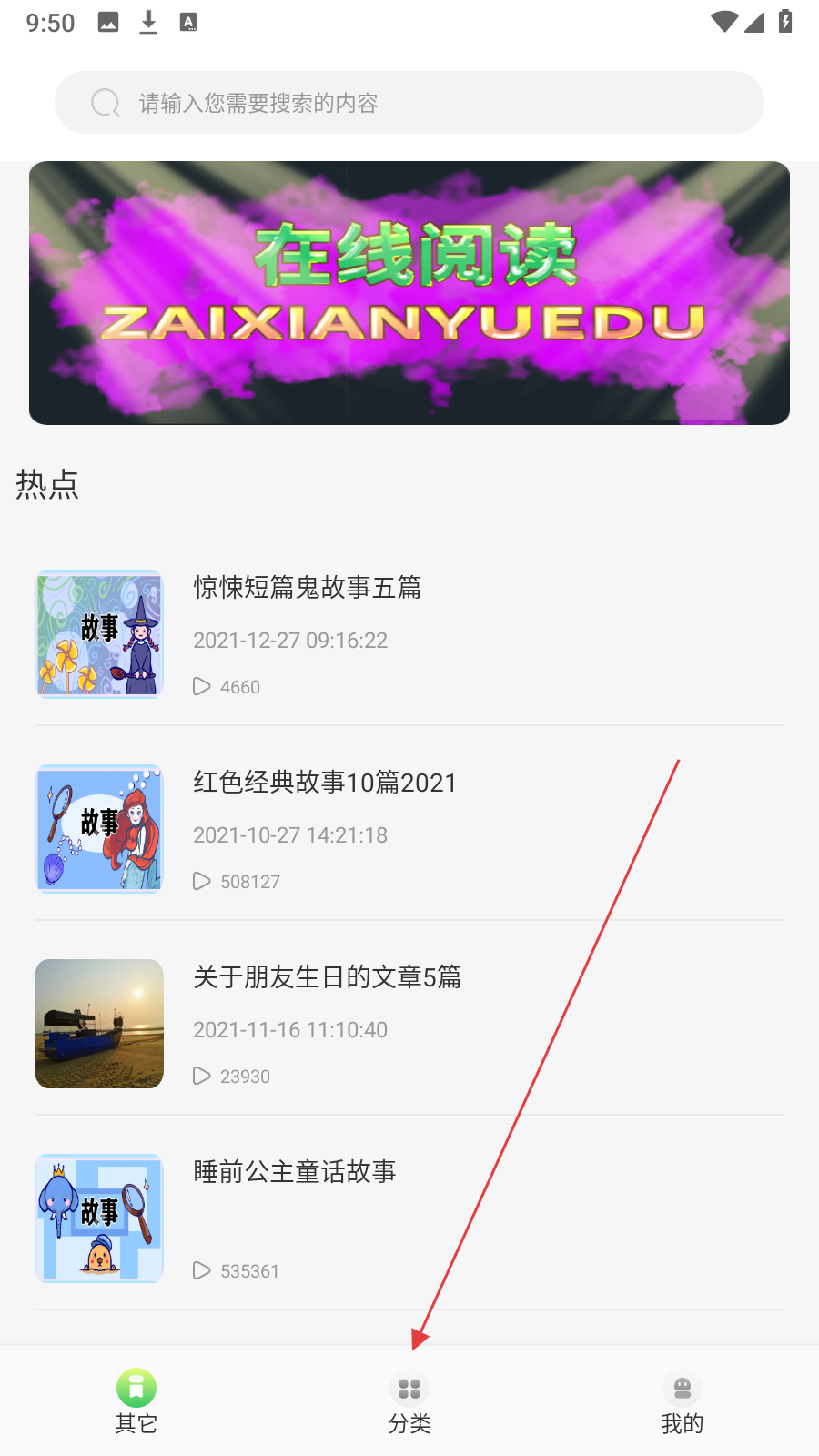Switch to the 其它 tab
The height and width of the screenshot is (1456, 819).
136,1401
